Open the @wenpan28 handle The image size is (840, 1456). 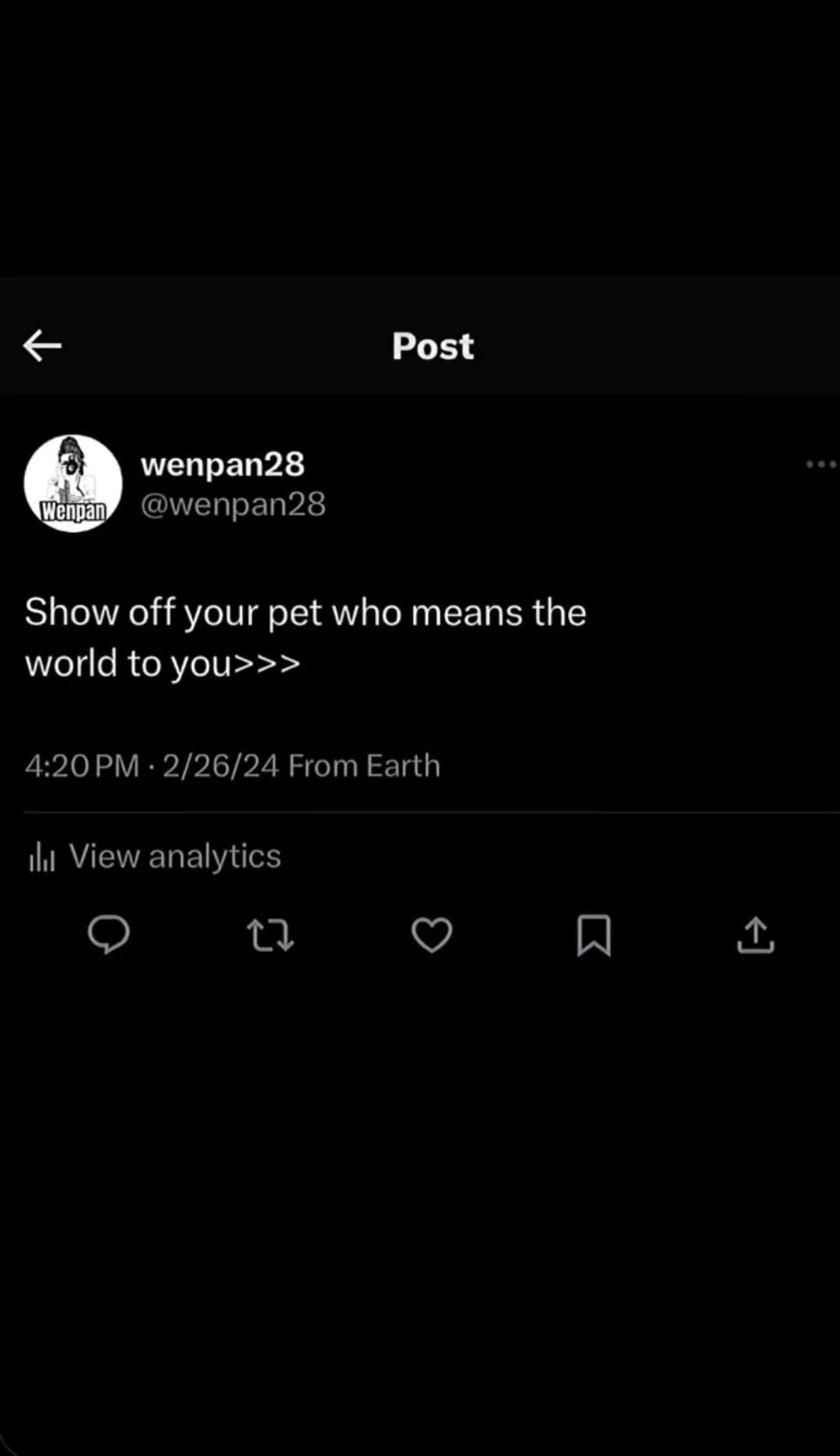233,504
